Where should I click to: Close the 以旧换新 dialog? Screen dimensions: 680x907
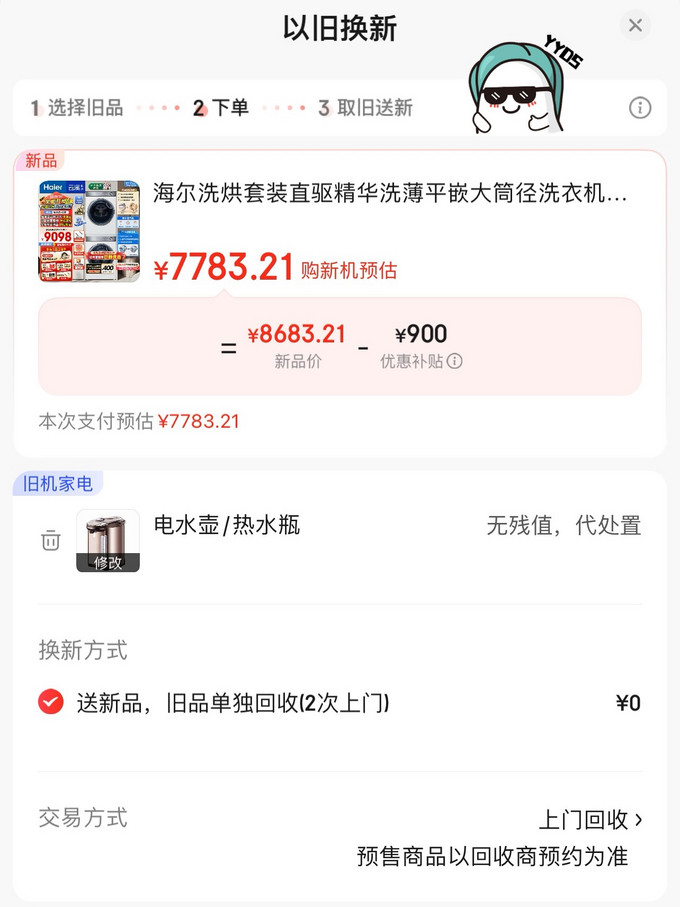click(x=635, y=26)
